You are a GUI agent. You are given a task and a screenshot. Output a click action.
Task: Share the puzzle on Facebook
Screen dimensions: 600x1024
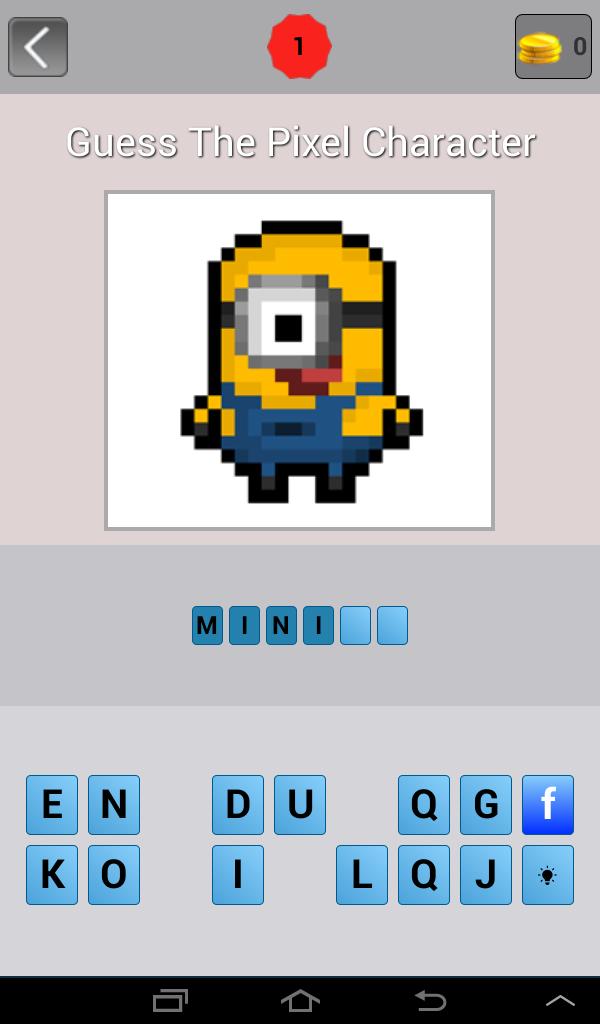(x=548, y=804)
